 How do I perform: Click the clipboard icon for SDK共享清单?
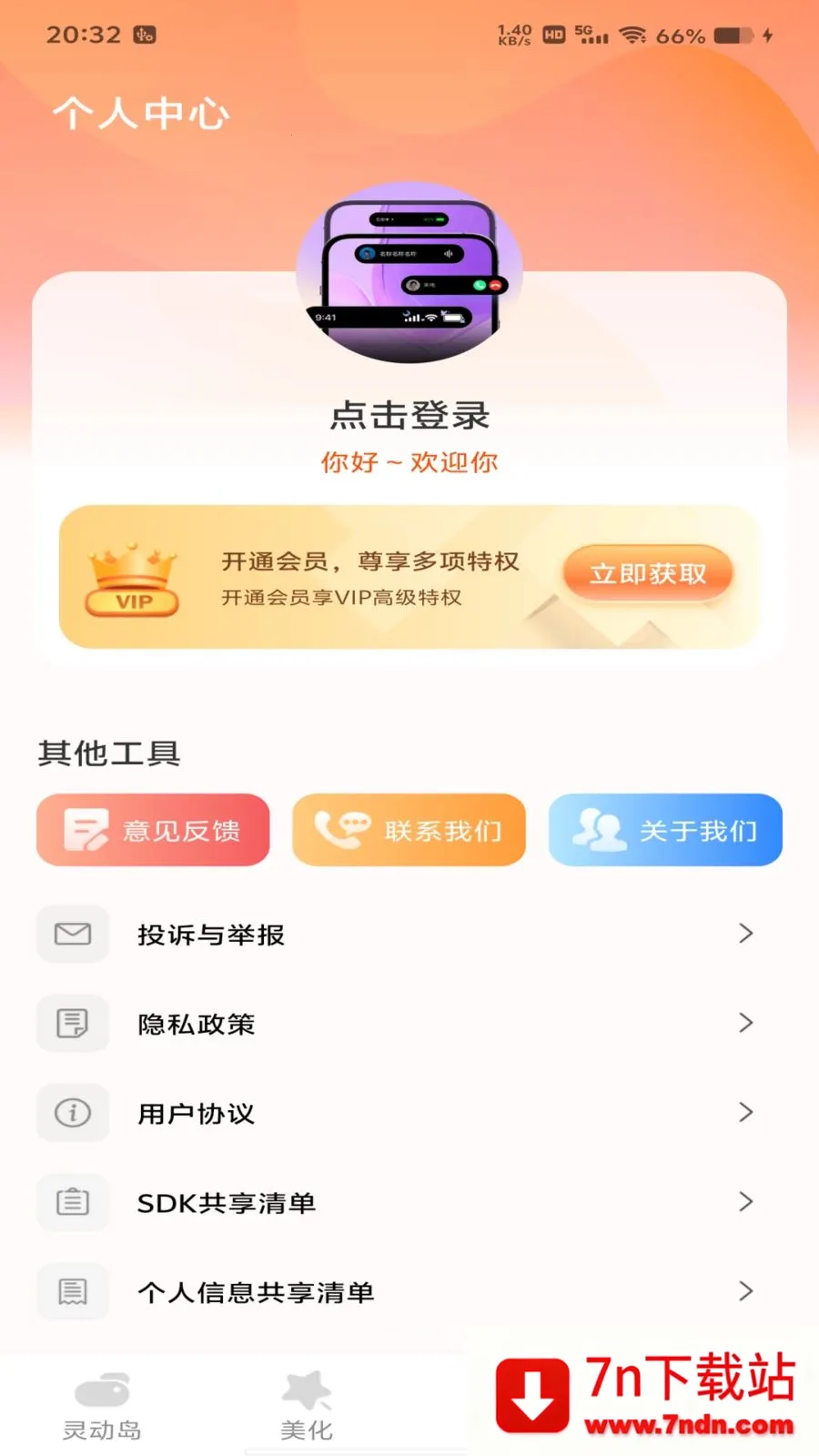[73, 1202]
